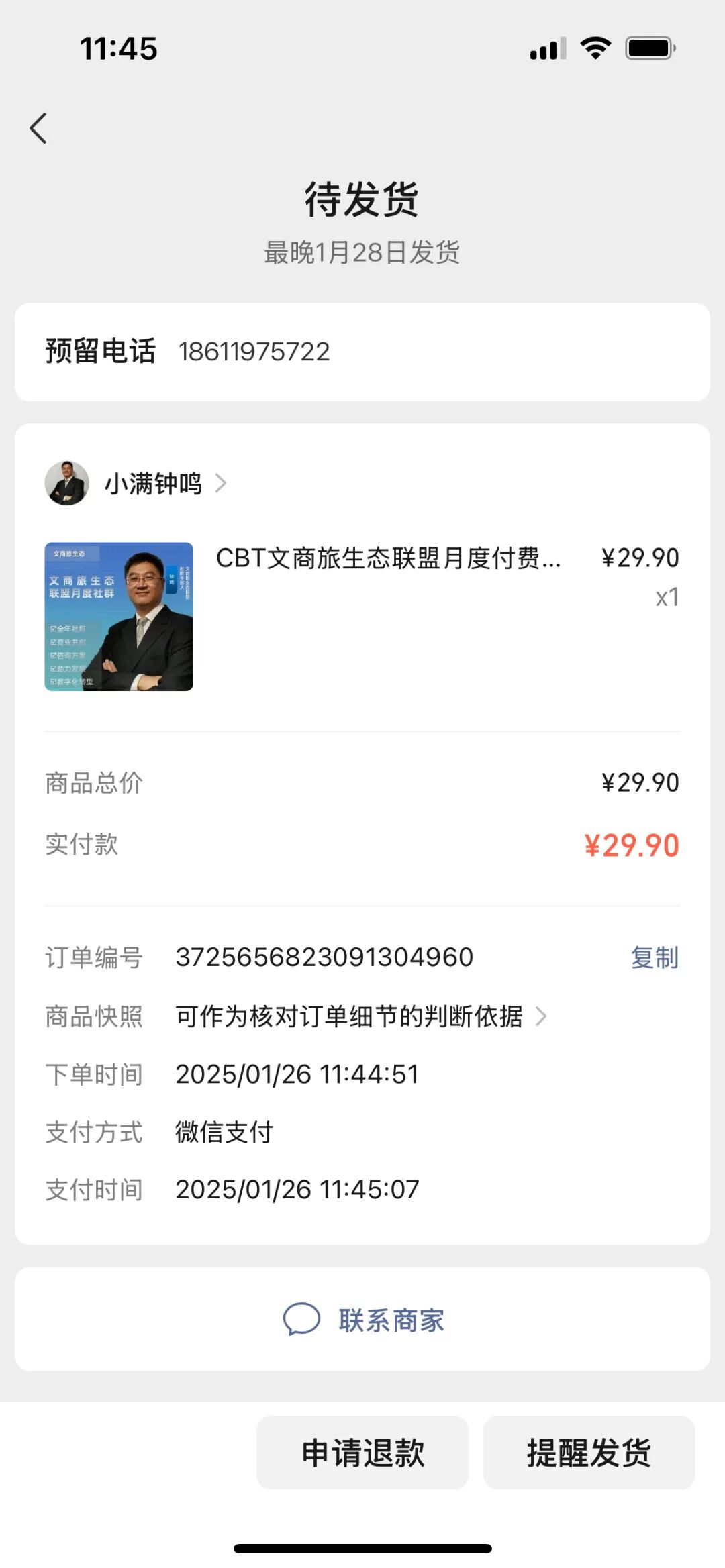Copy the order number with 复制

pyautogui.click(x=655, y=957)
